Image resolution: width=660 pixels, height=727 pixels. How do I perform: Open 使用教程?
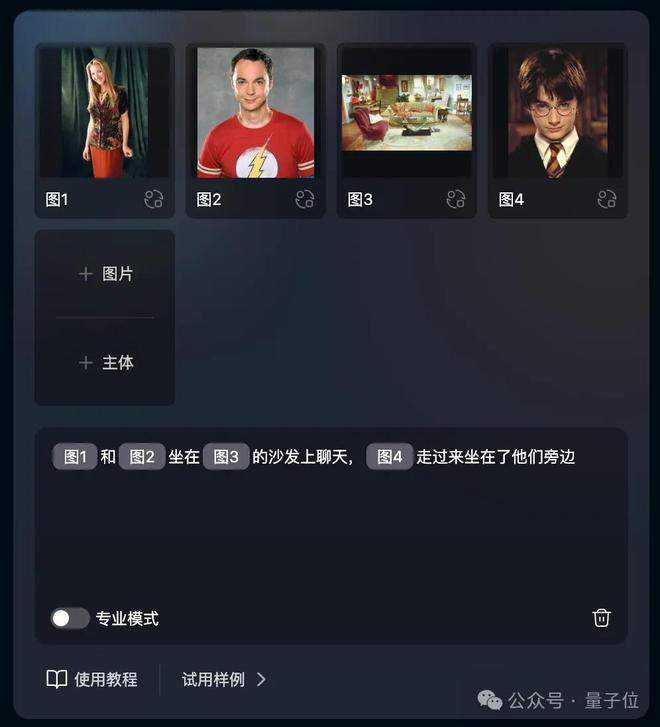pyautogui.click(x=92, y=679)
